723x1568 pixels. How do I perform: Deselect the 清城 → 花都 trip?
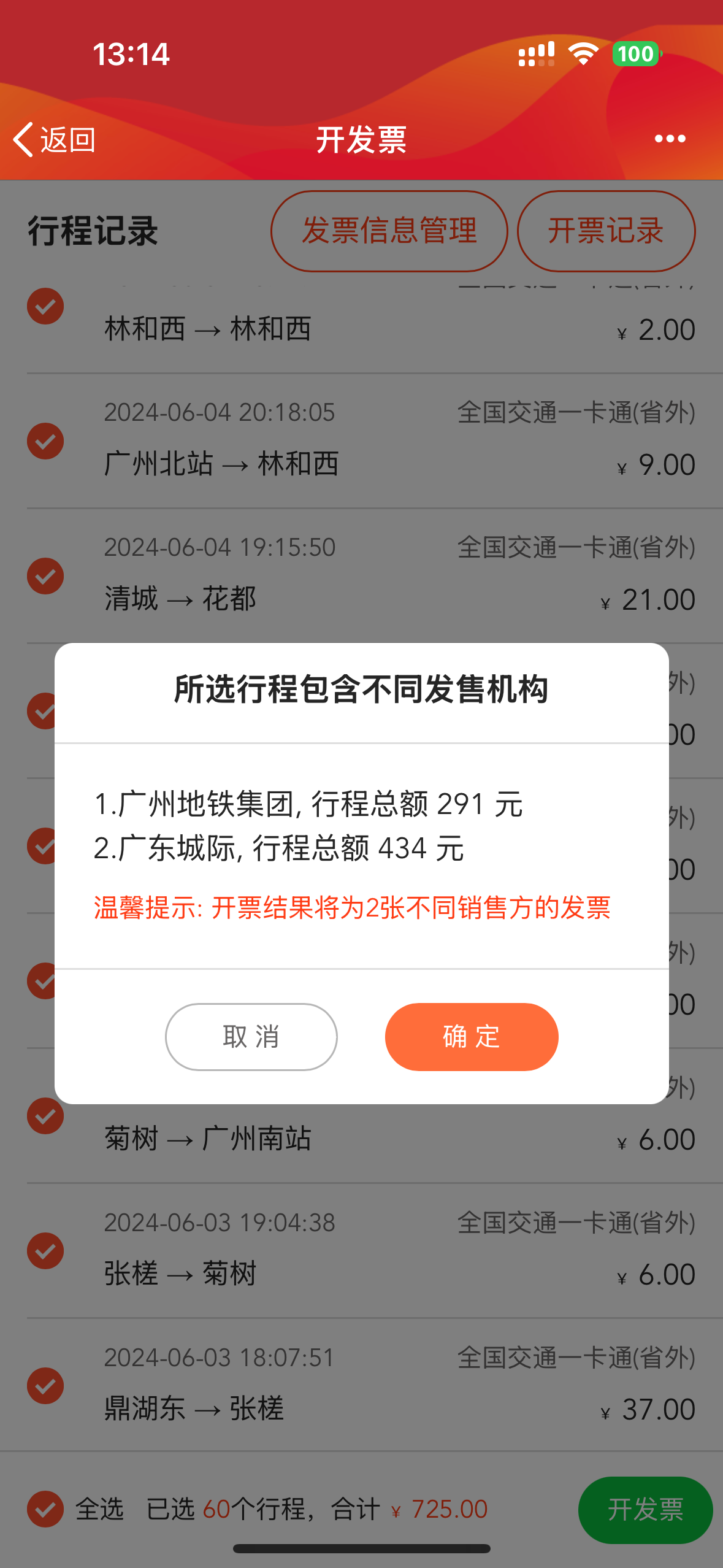coord(45,576)
